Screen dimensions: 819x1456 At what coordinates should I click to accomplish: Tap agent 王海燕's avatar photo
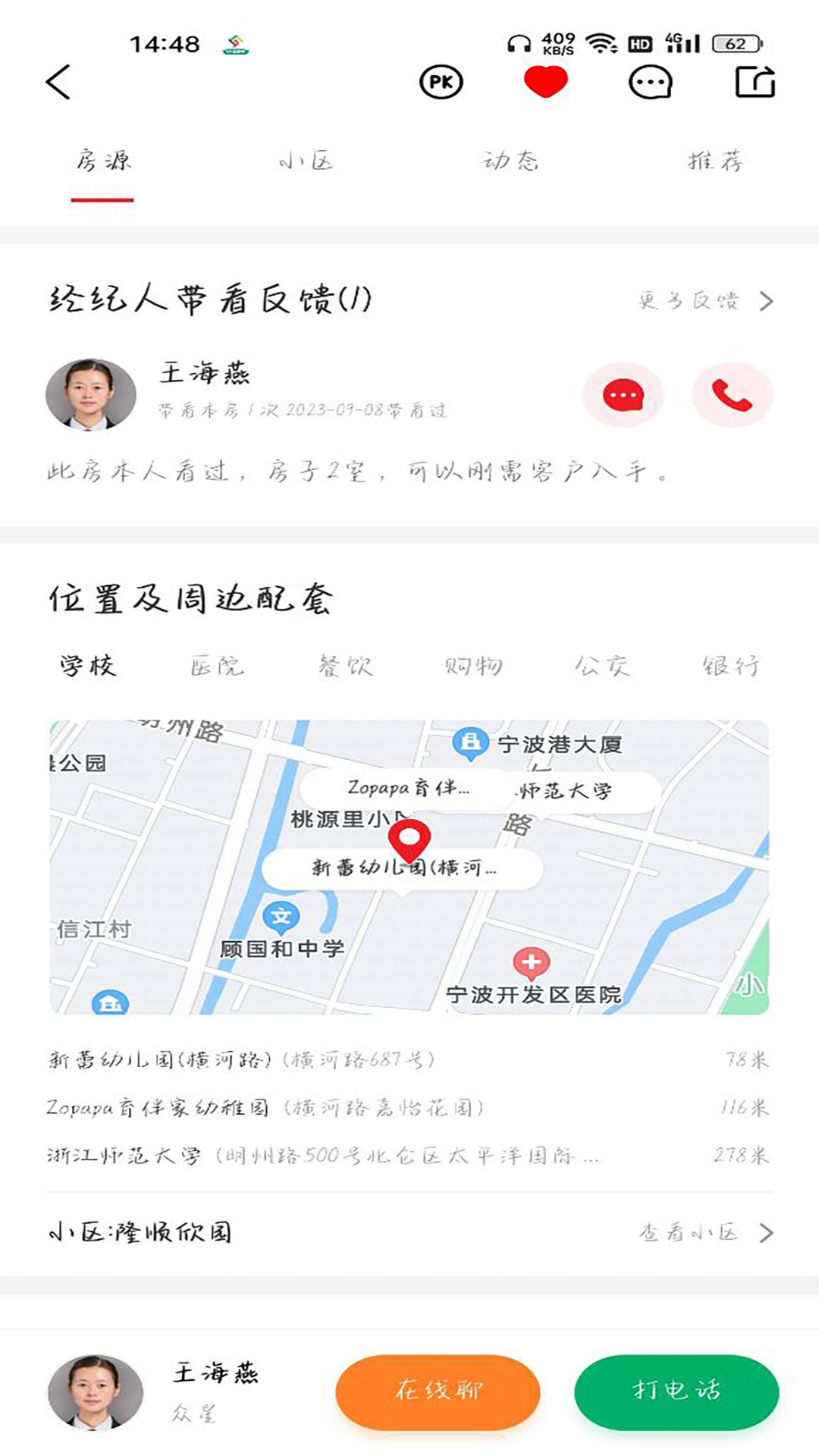(90, 394)
